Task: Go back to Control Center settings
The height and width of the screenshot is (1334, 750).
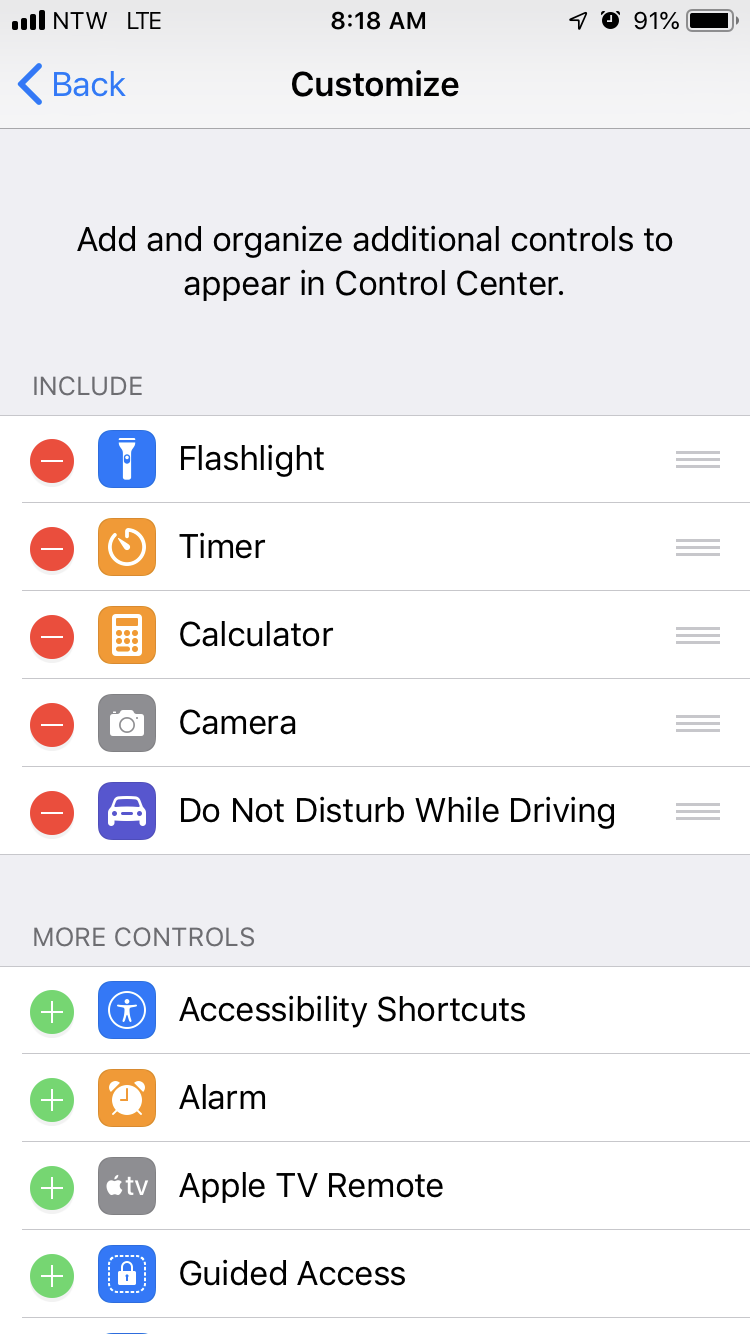Action: point(72,85)
